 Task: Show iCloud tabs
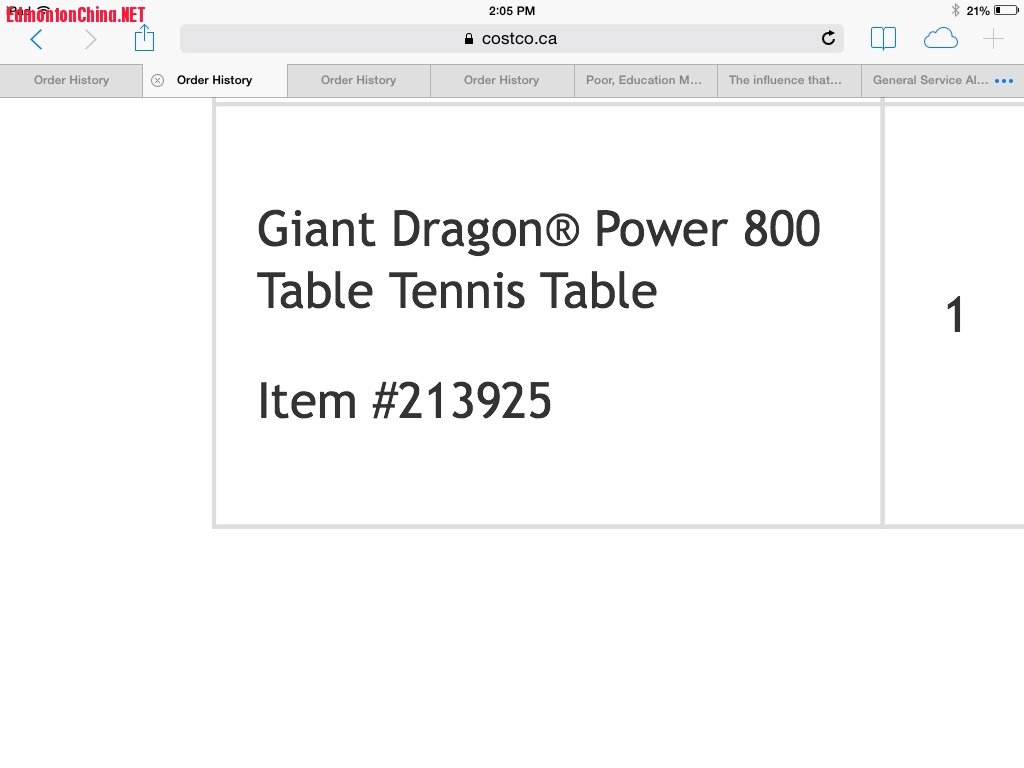click(x=940, y=39)
